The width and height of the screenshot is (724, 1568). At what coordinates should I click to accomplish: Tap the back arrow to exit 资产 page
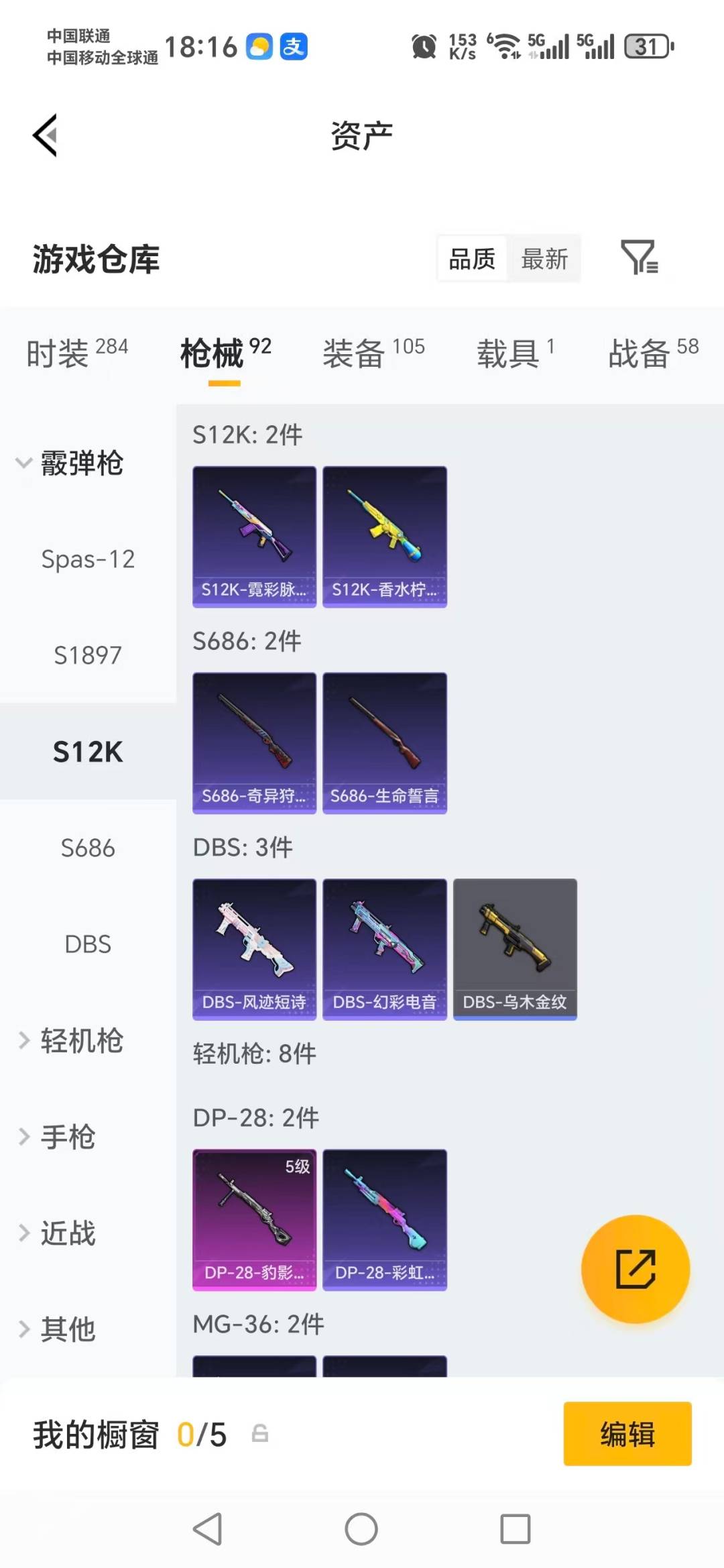[45, 134]
